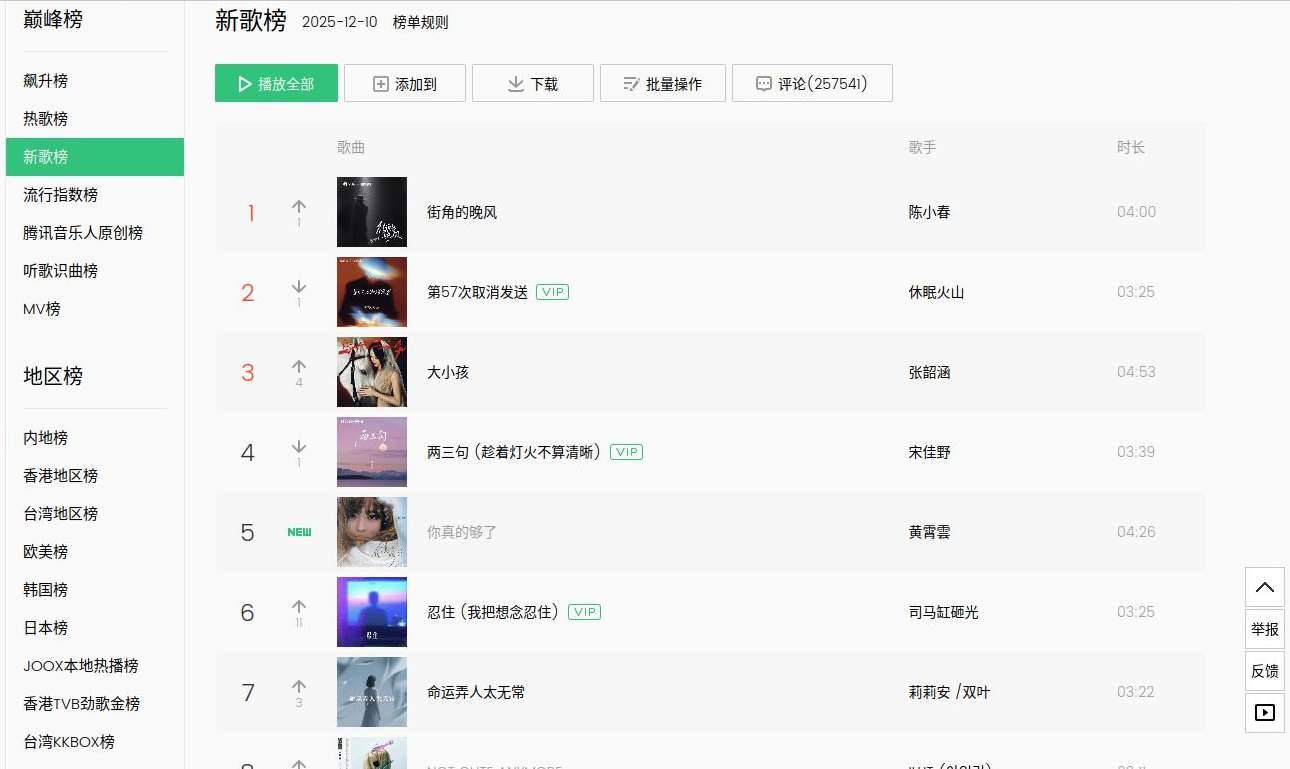Open song 街角的晚风
The image size is (1290, 769).
[462, 212]
